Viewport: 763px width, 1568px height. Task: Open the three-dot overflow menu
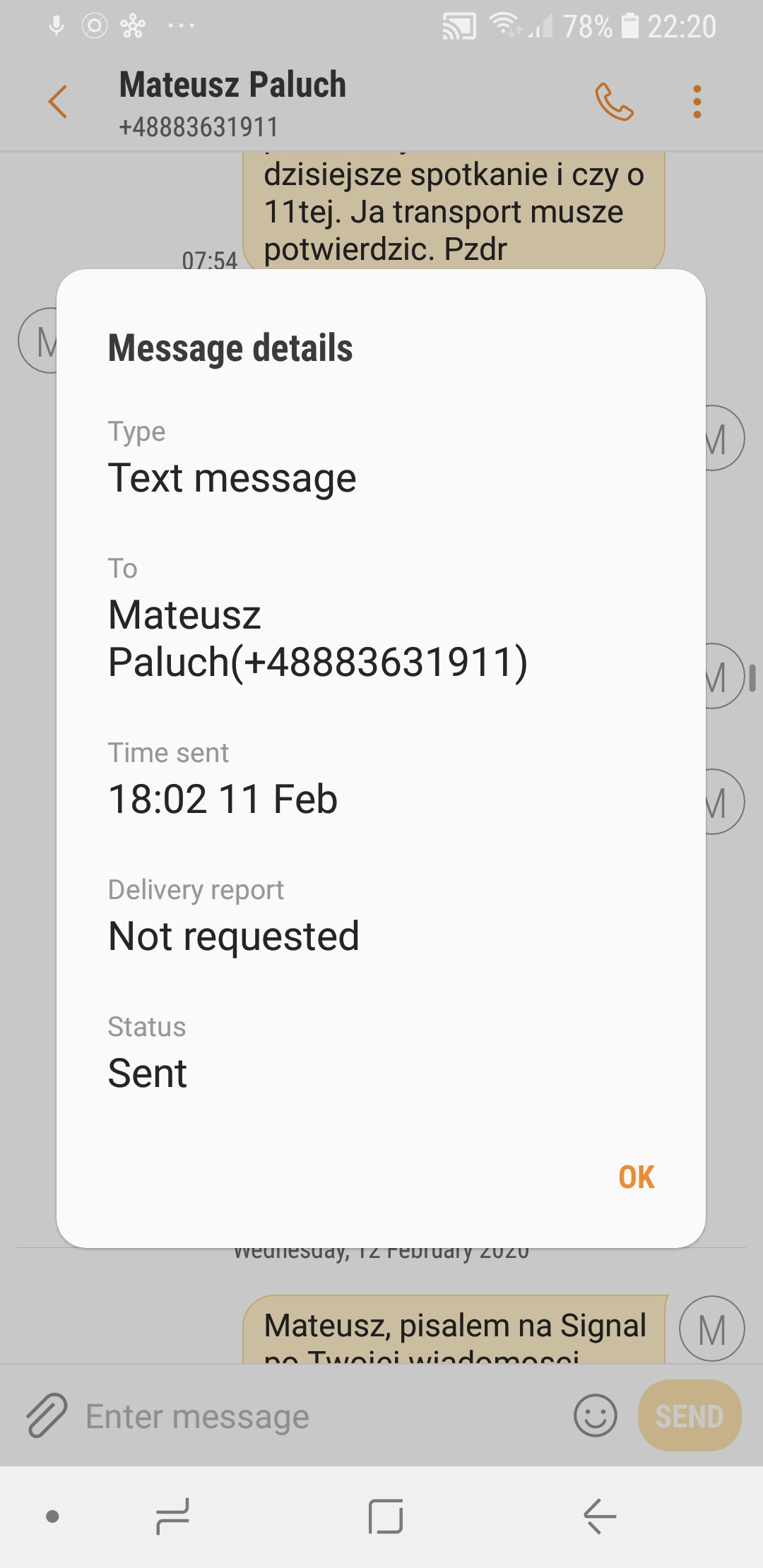click(x=697, y=102)
